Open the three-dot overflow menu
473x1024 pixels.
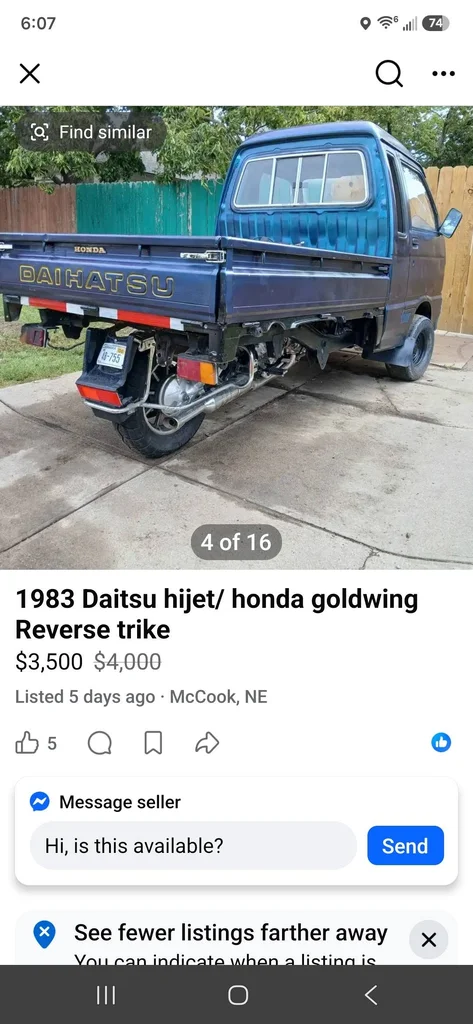(x=444, y=74)
